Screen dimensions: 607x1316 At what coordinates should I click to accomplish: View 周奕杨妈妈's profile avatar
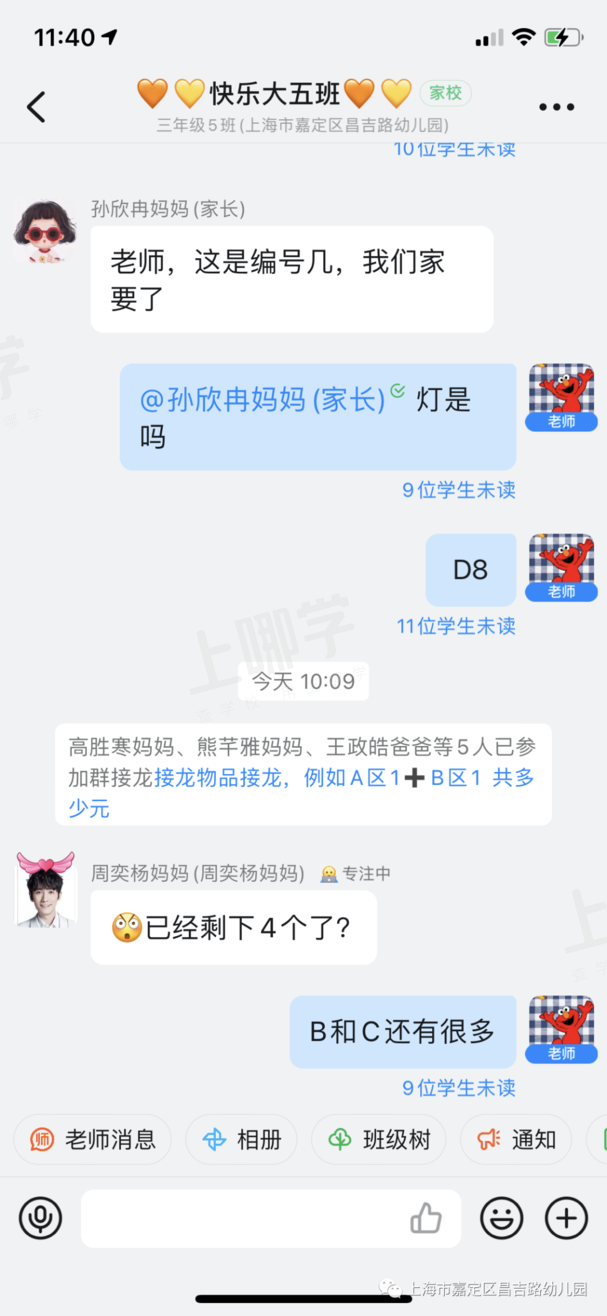[46, 890]
